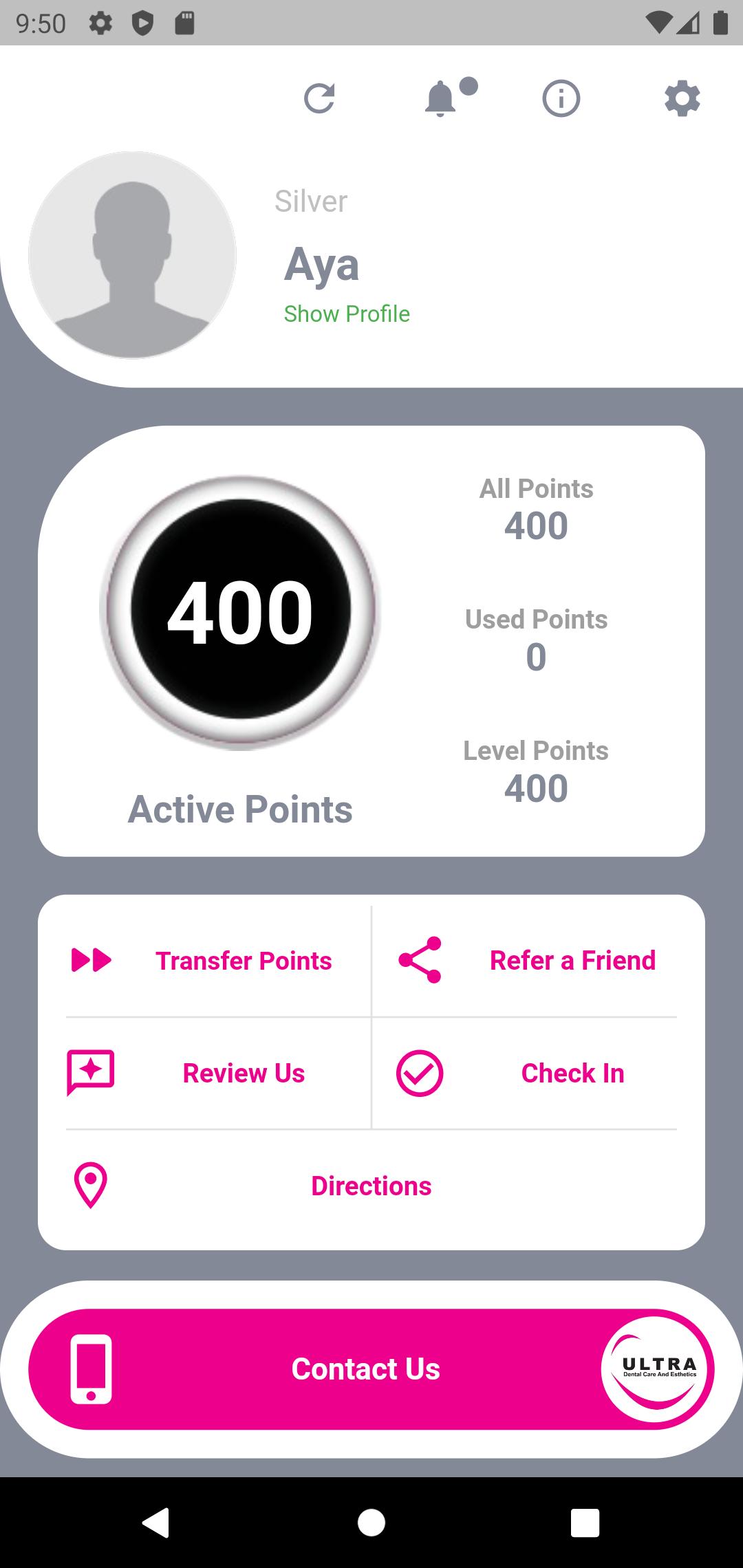743x1568 pixels.
Task: Open the profile avatar picture
Action: (x=132, y=255)
